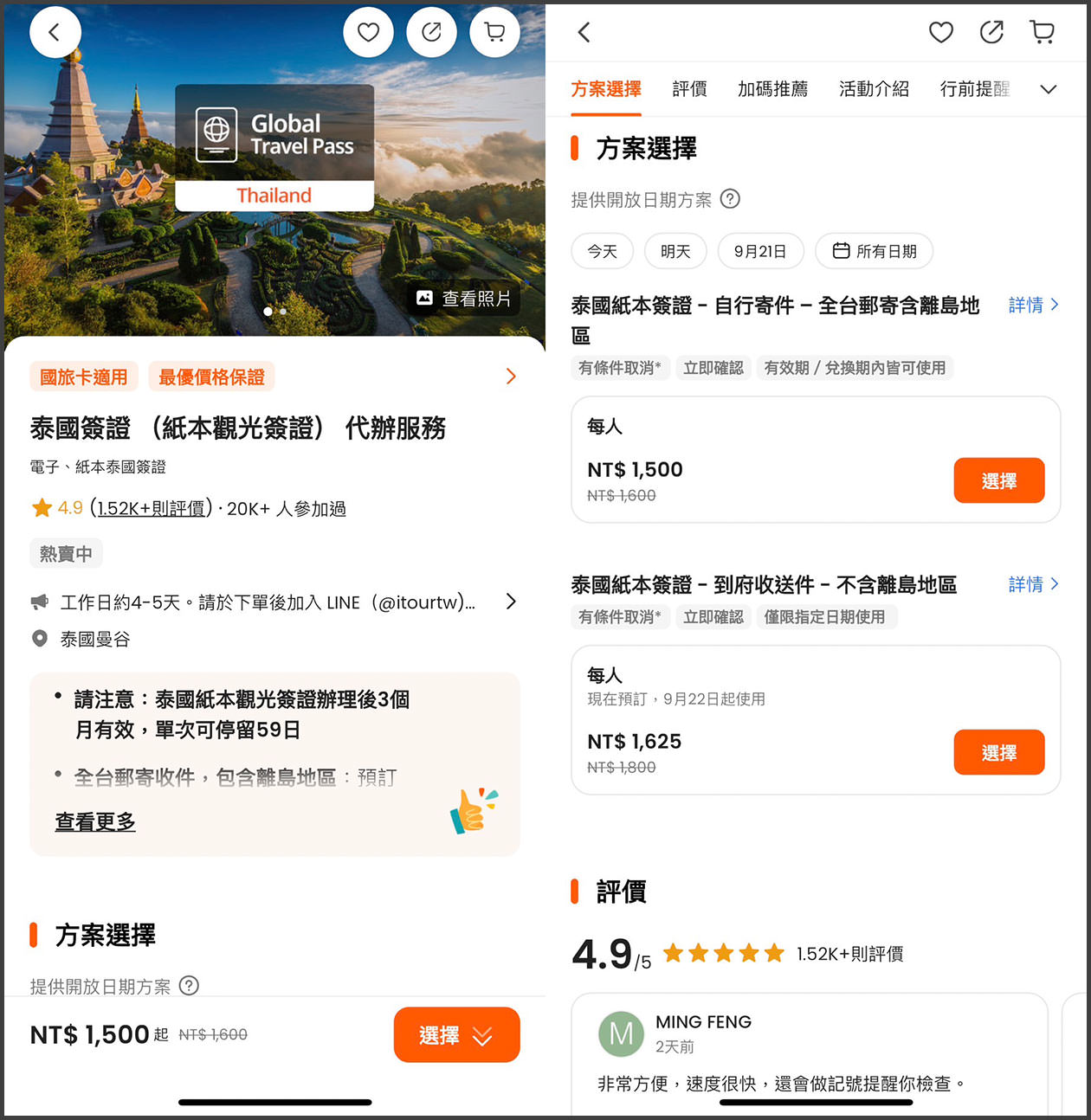Click the question mark beside 提供開放日期方案
This screenshot has height=1120, width=1091.
[730, 199]
